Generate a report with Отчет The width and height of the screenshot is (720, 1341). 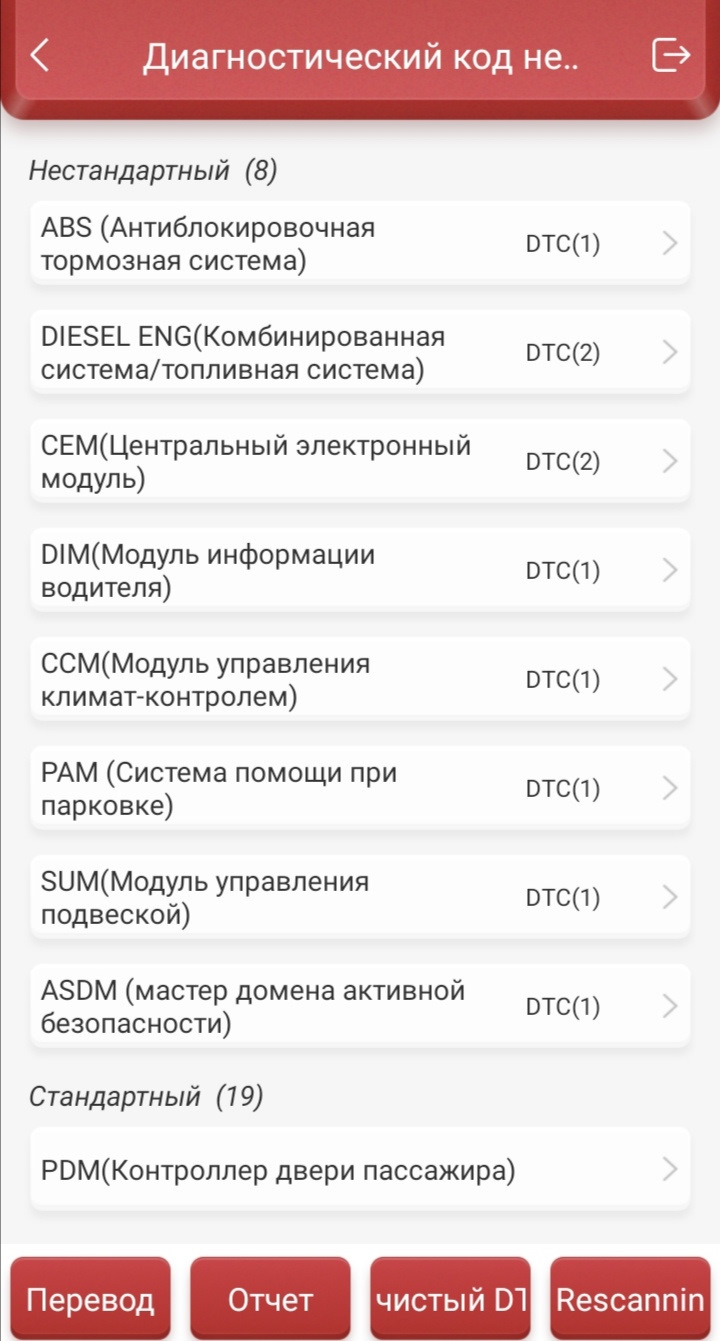pos(270,1300)
